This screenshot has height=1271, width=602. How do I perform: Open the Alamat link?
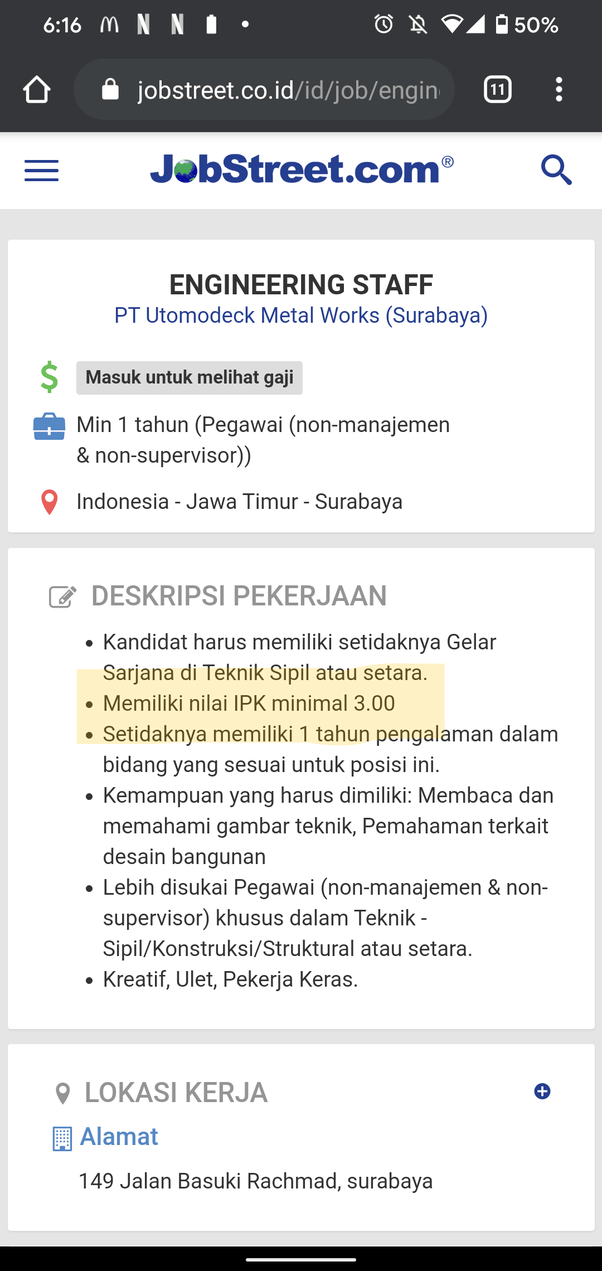pos(119,1137)
